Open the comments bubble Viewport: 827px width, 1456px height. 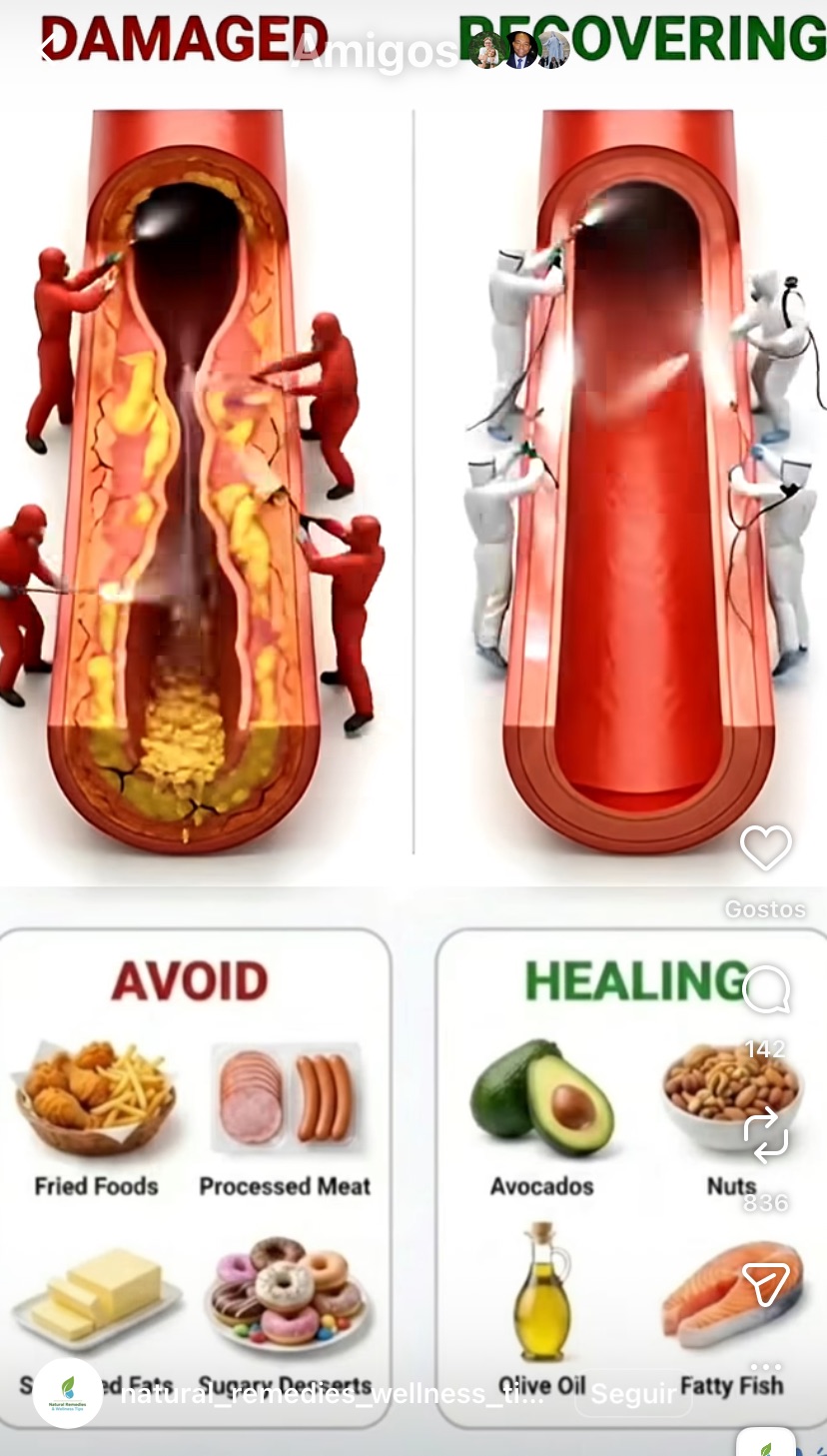(766, 991)
